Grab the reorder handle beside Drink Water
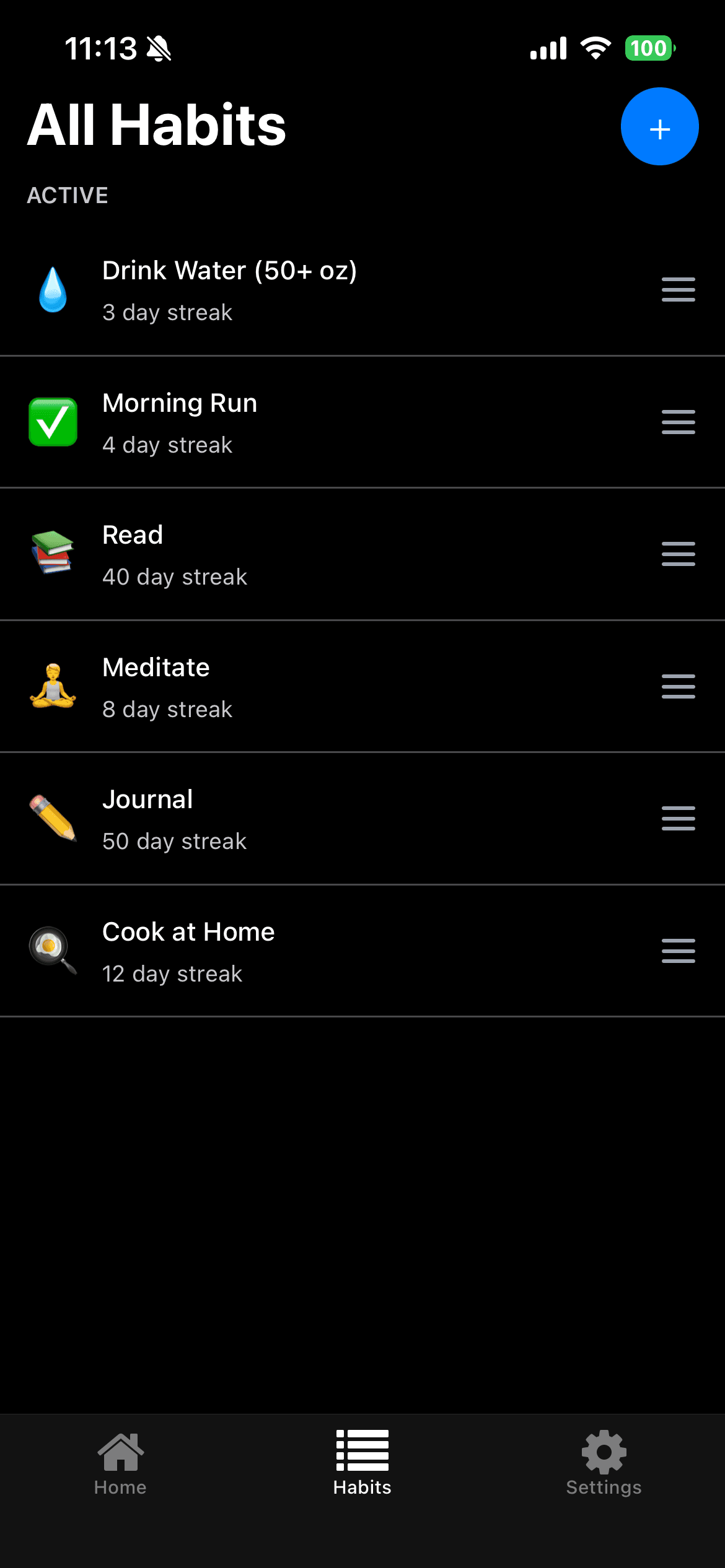 [x=677, y=289]
